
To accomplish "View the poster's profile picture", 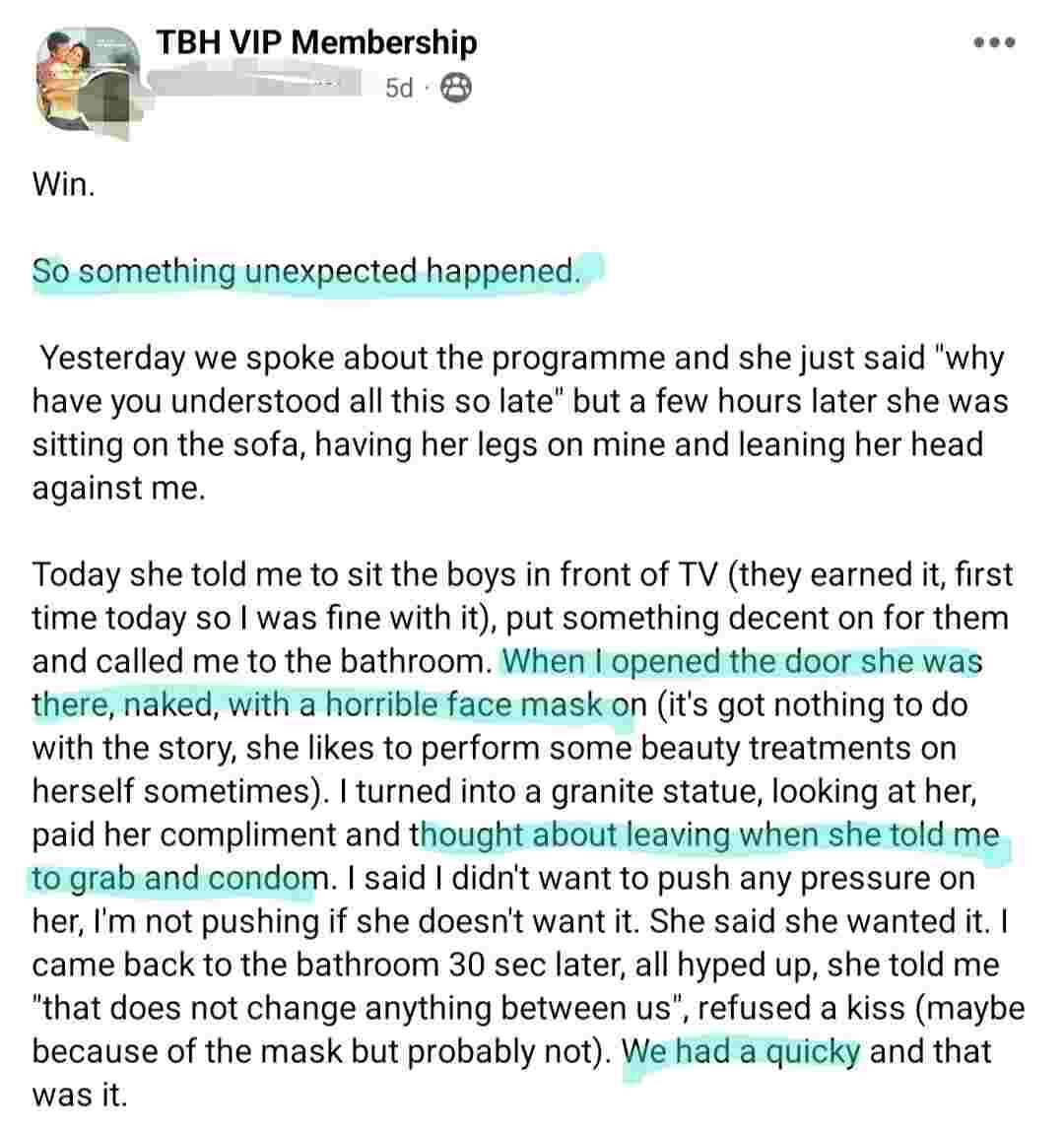I will [x=85, y=74].
